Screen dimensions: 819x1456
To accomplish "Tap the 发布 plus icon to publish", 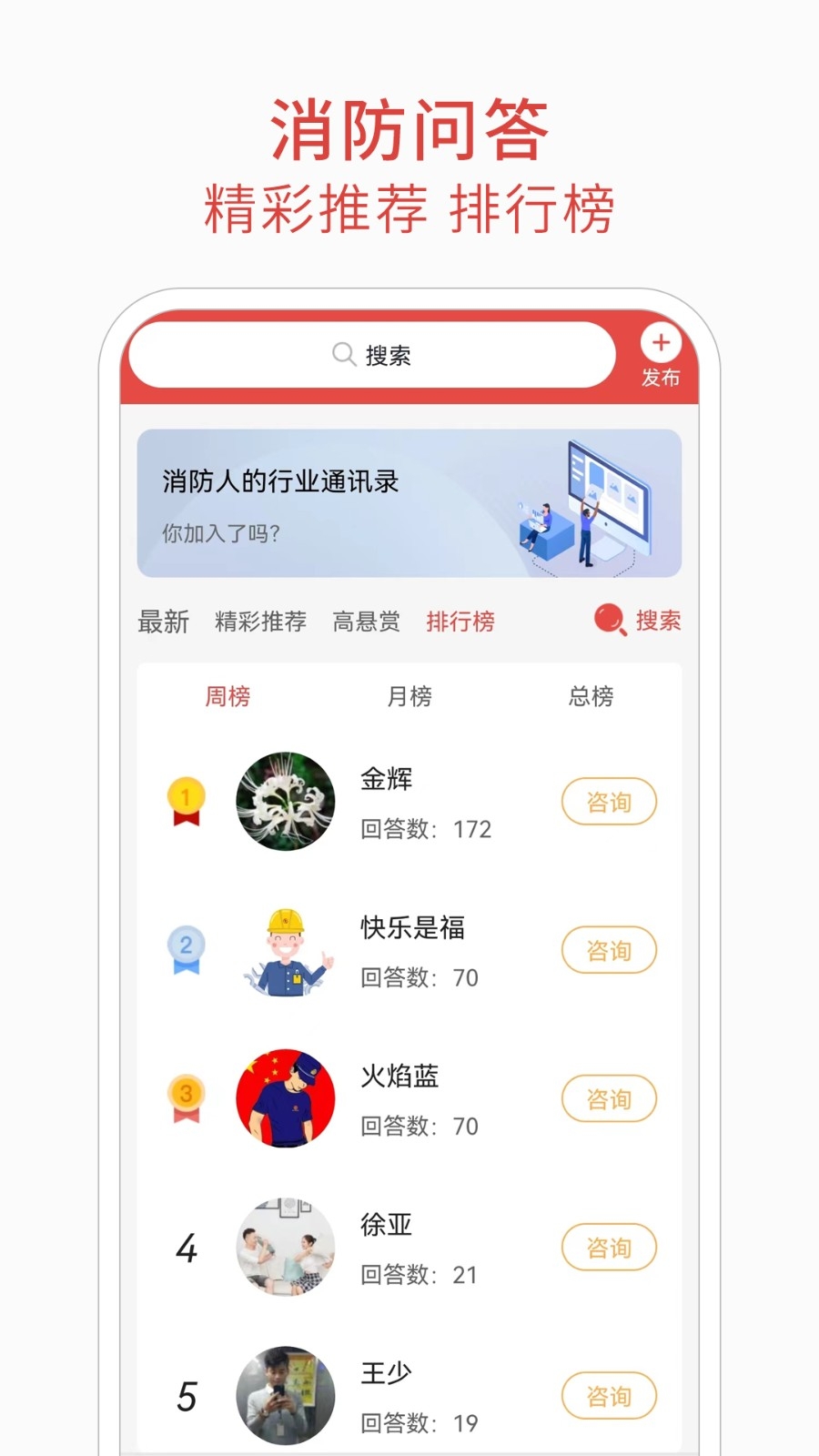I will (662, 344).
